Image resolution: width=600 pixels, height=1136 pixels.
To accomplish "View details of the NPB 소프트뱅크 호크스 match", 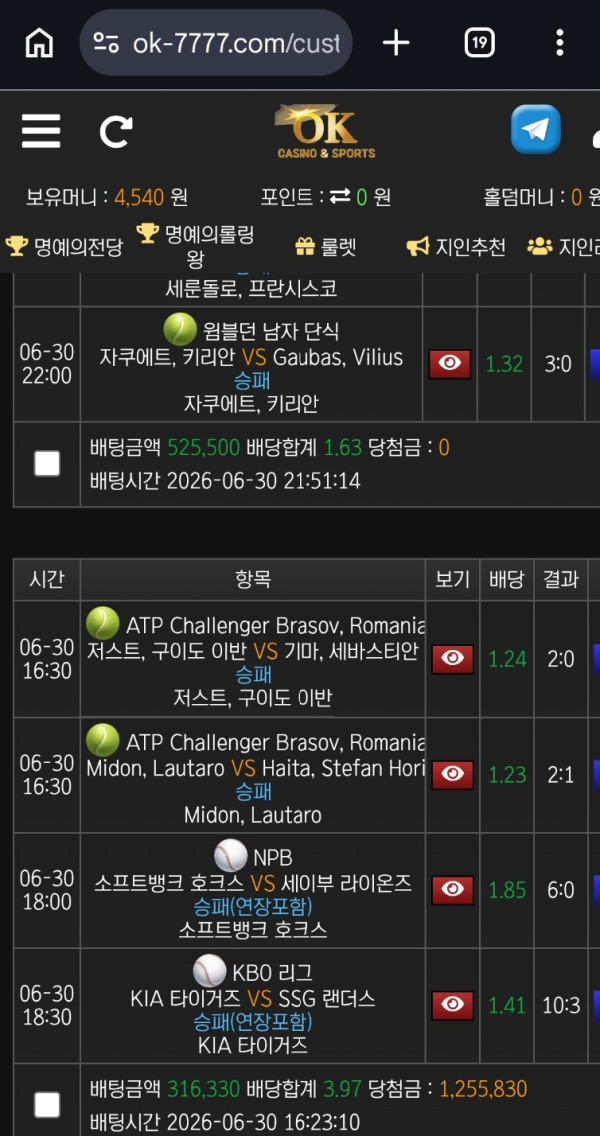I will (453, 890).
